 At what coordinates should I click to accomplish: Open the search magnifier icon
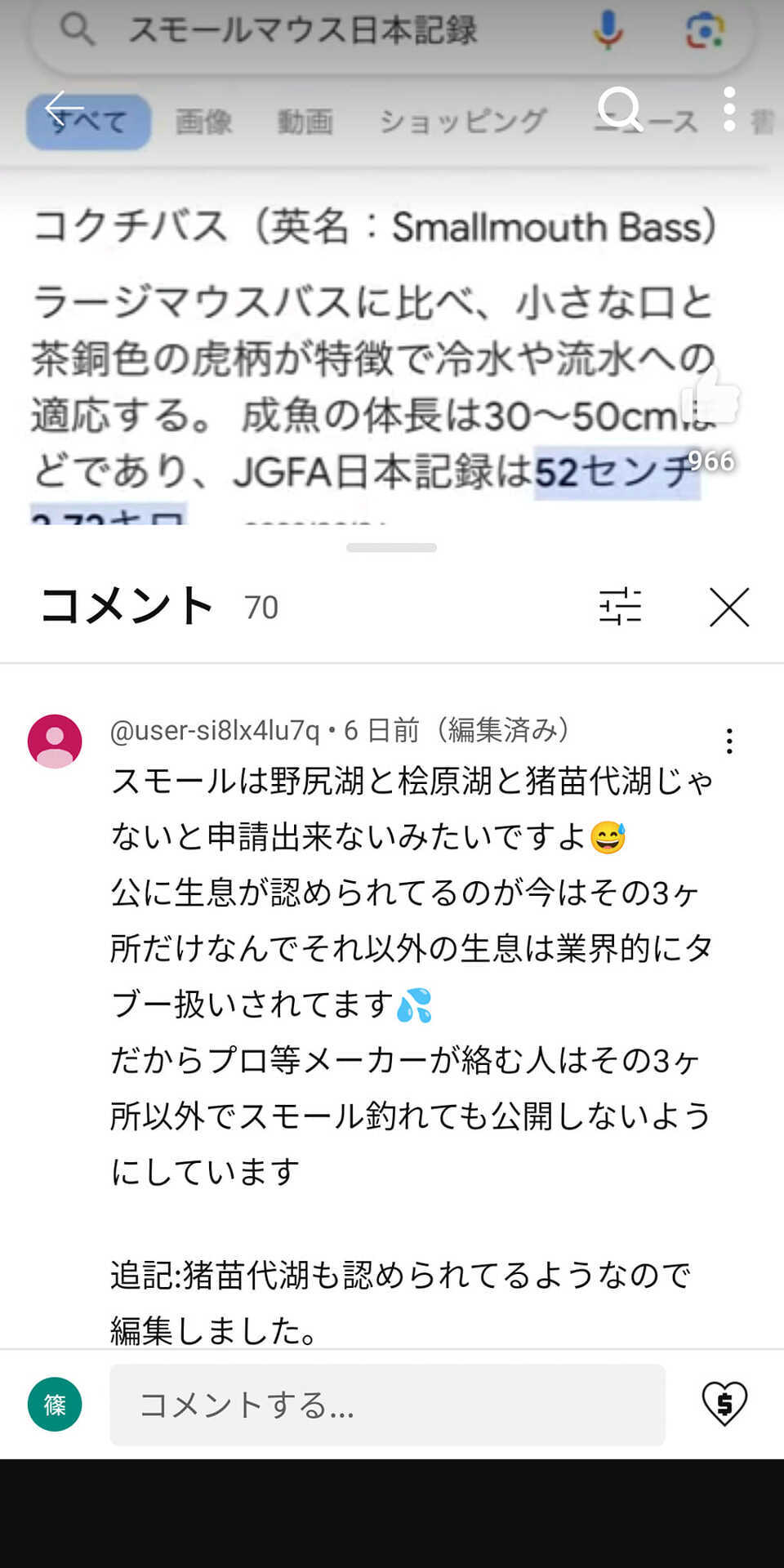coord(621,109)
